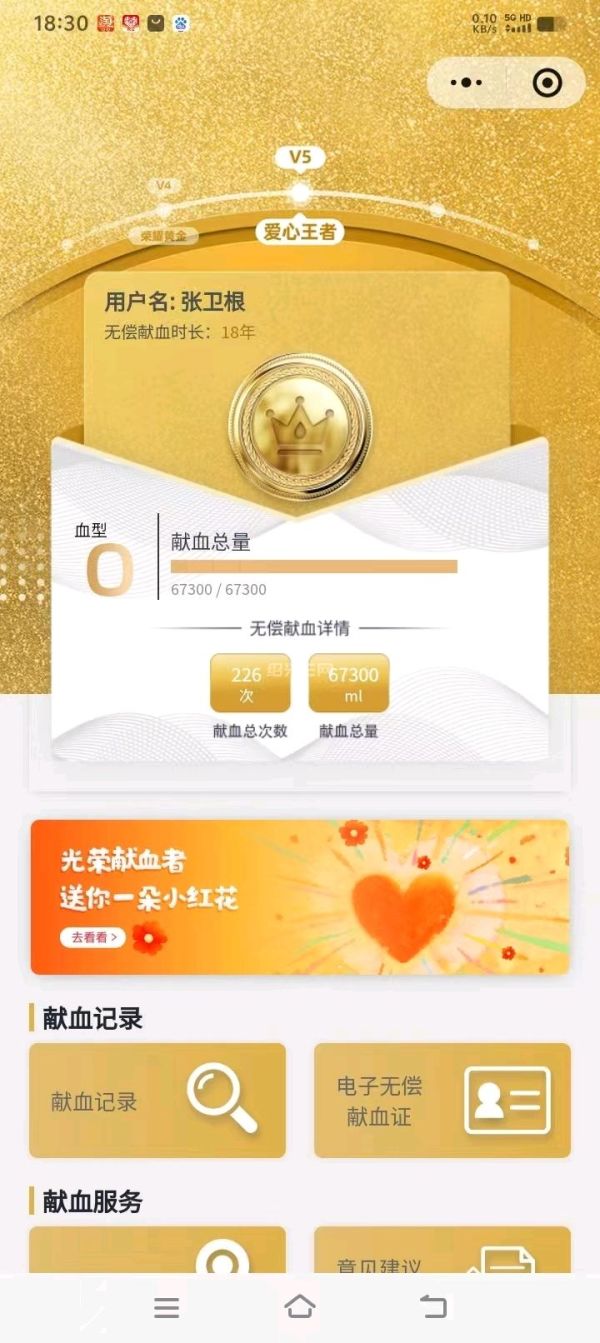This screenshot has height=1343, width=600.
Task: Open the 电子无偿献血证 card
Action: [x=442, y=1101]
